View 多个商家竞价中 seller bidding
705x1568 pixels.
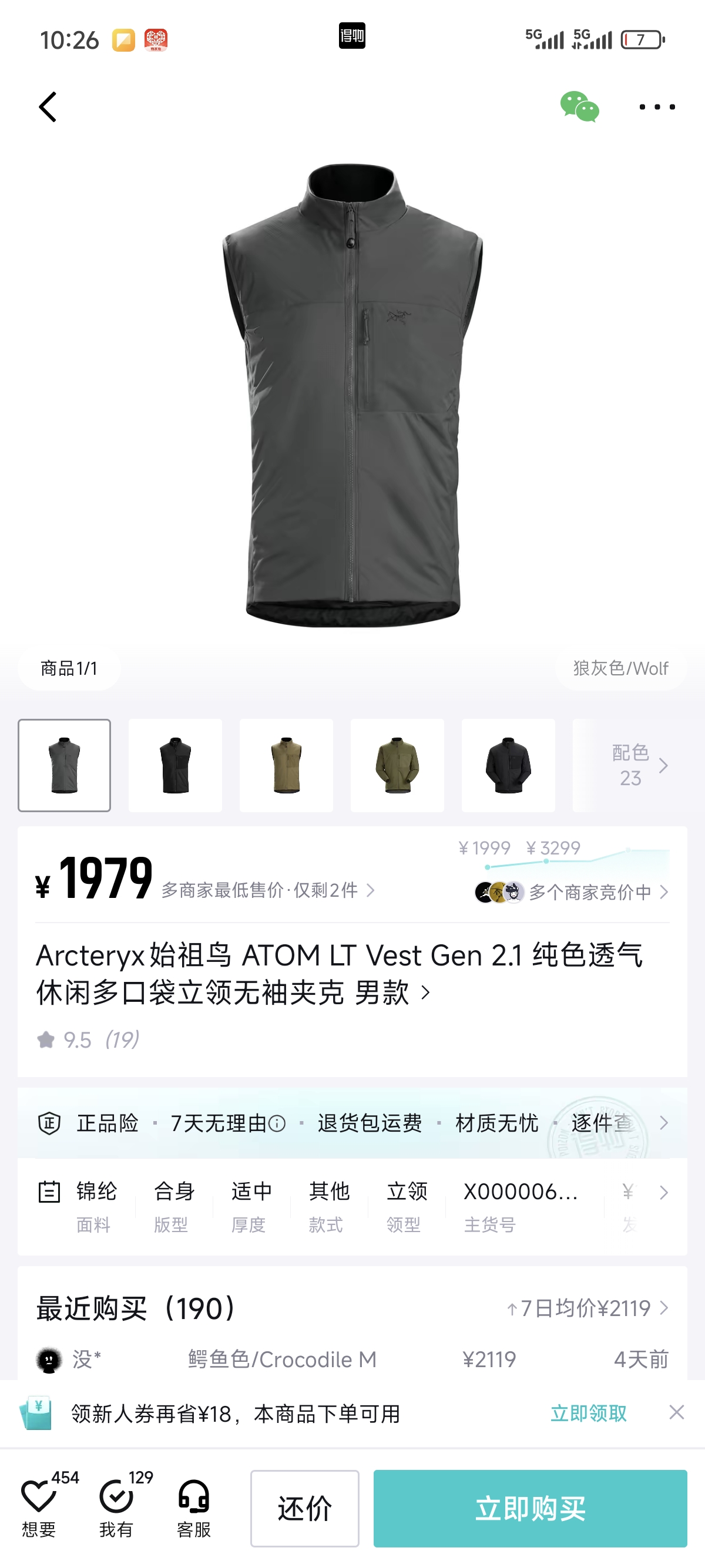tap(571, 892)
